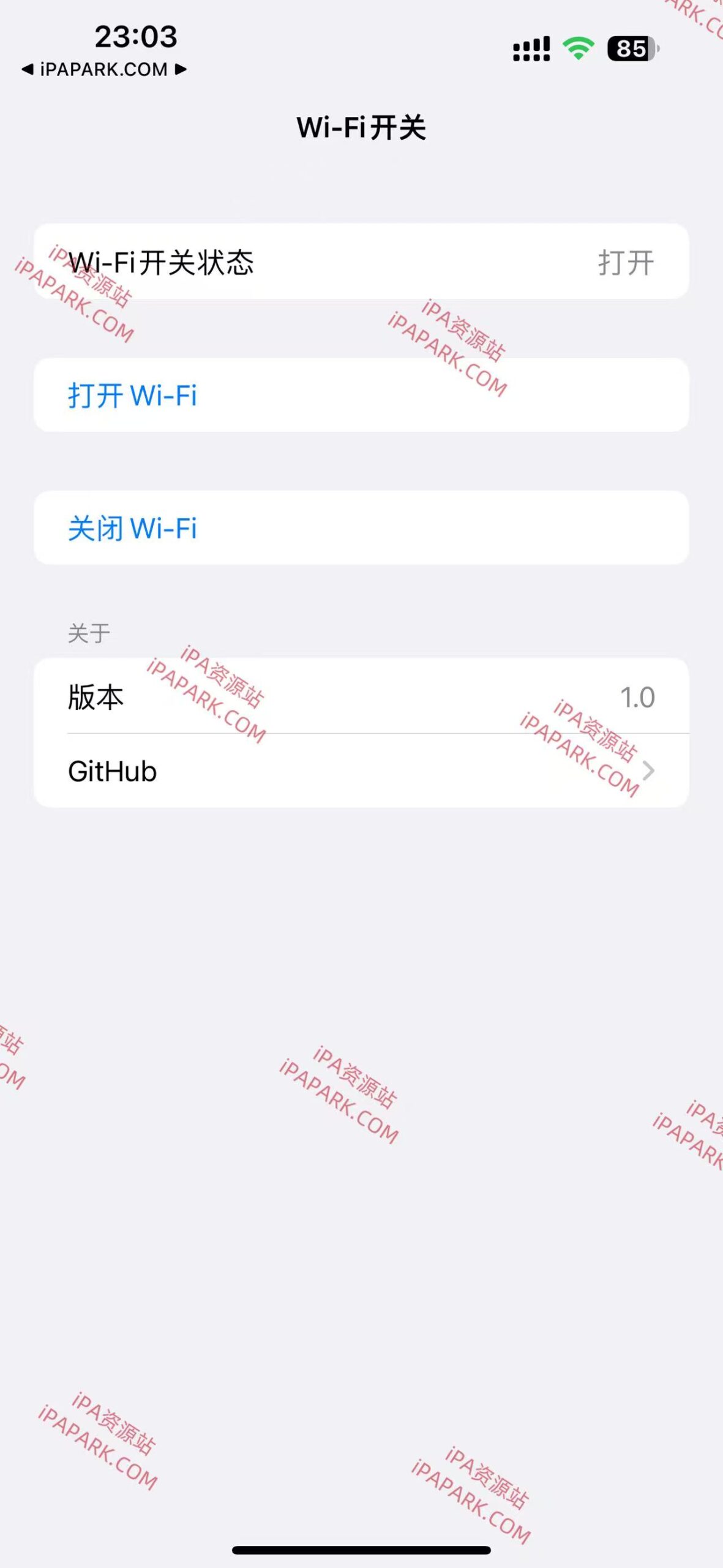The height and width of the screenshot is (1568, 723).
Task: Expand the GitHub row
Action: (x=361, y=771)
